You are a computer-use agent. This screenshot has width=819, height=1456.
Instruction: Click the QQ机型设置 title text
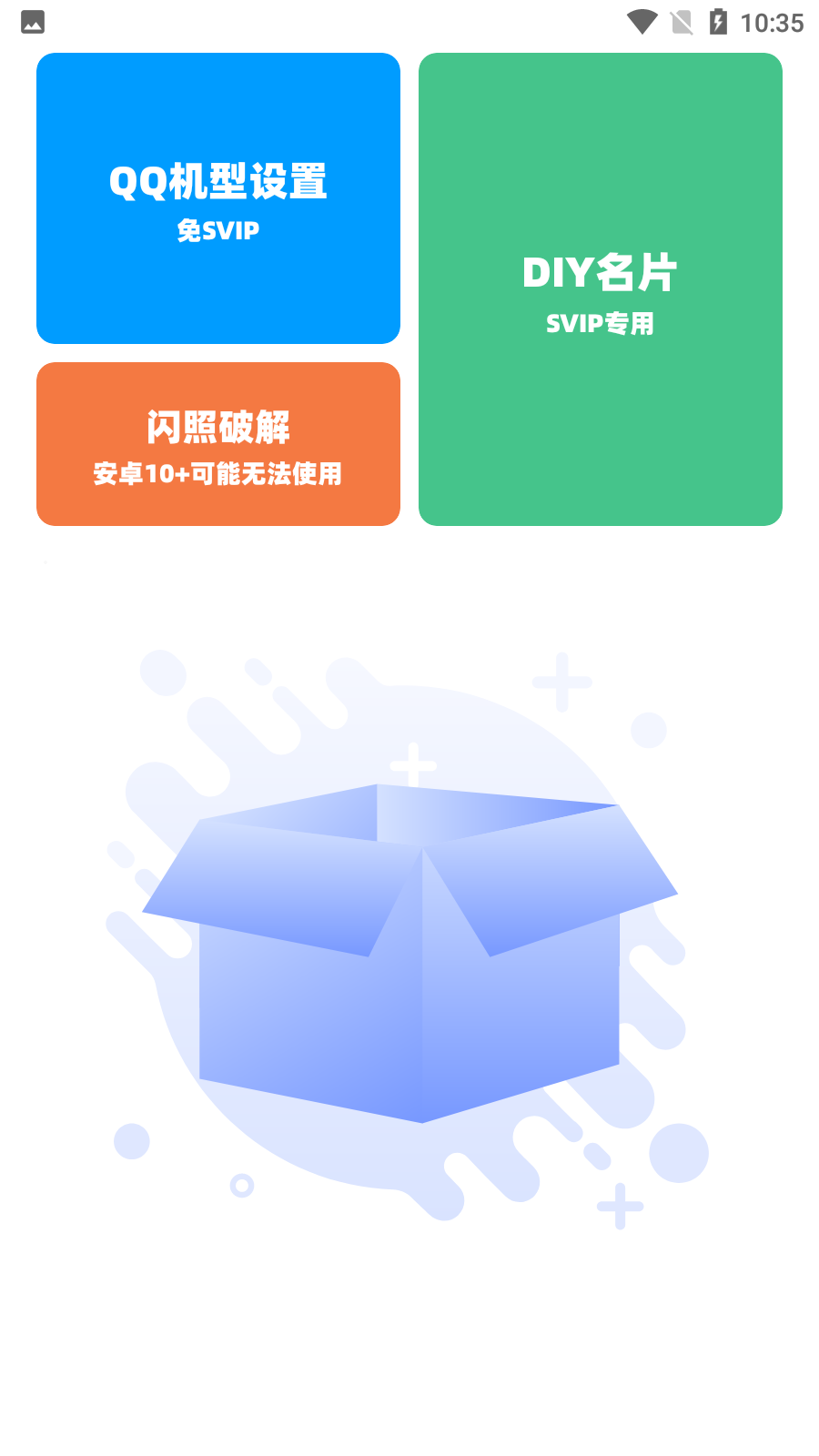pos(218,181)
